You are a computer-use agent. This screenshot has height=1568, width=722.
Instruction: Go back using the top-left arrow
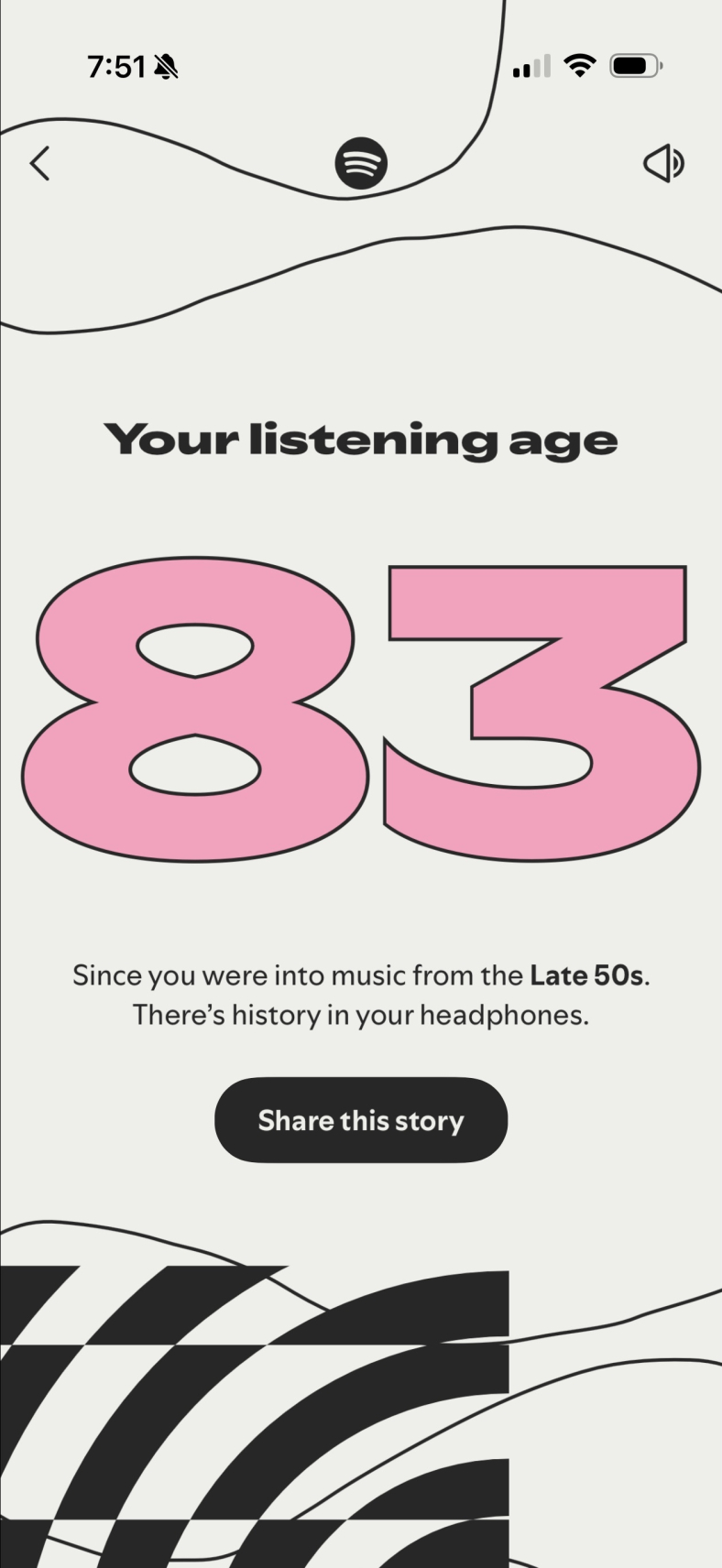[x=39, y=164]
